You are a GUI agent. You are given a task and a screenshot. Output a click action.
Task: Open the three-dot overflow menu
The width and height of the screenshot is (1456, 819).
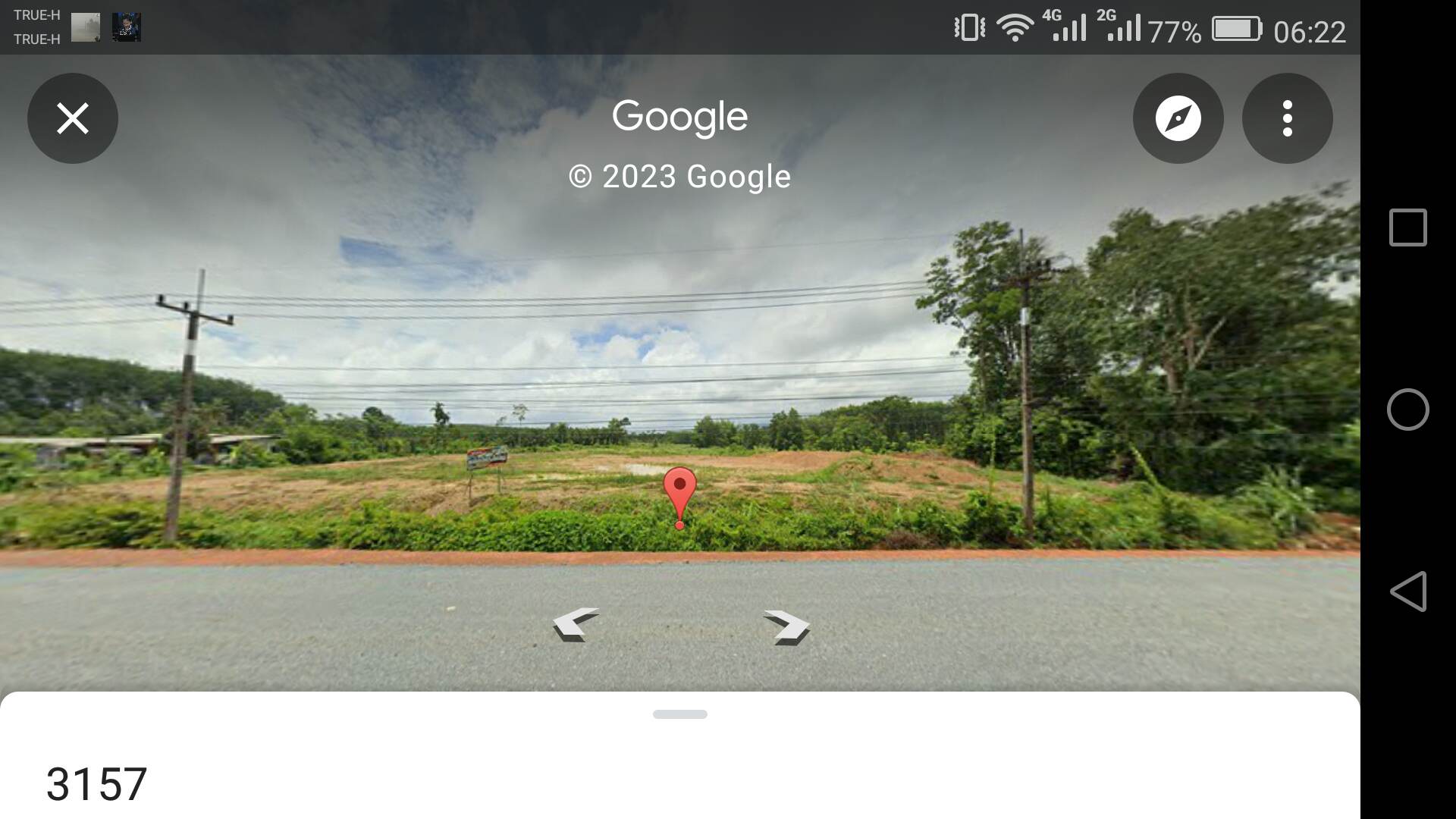coord(1287,118)
